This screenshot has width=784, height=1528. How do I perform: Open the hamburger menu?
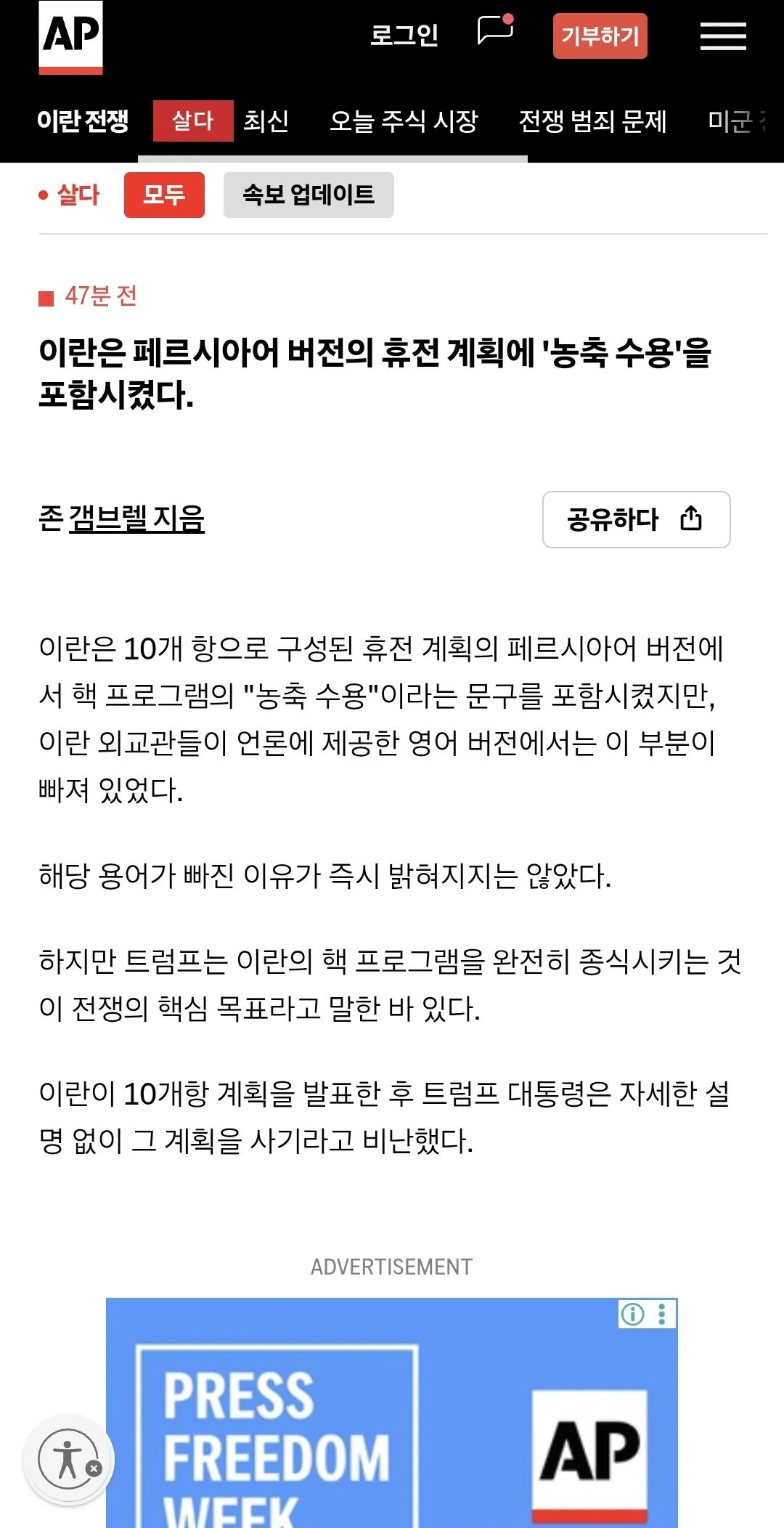722,36
